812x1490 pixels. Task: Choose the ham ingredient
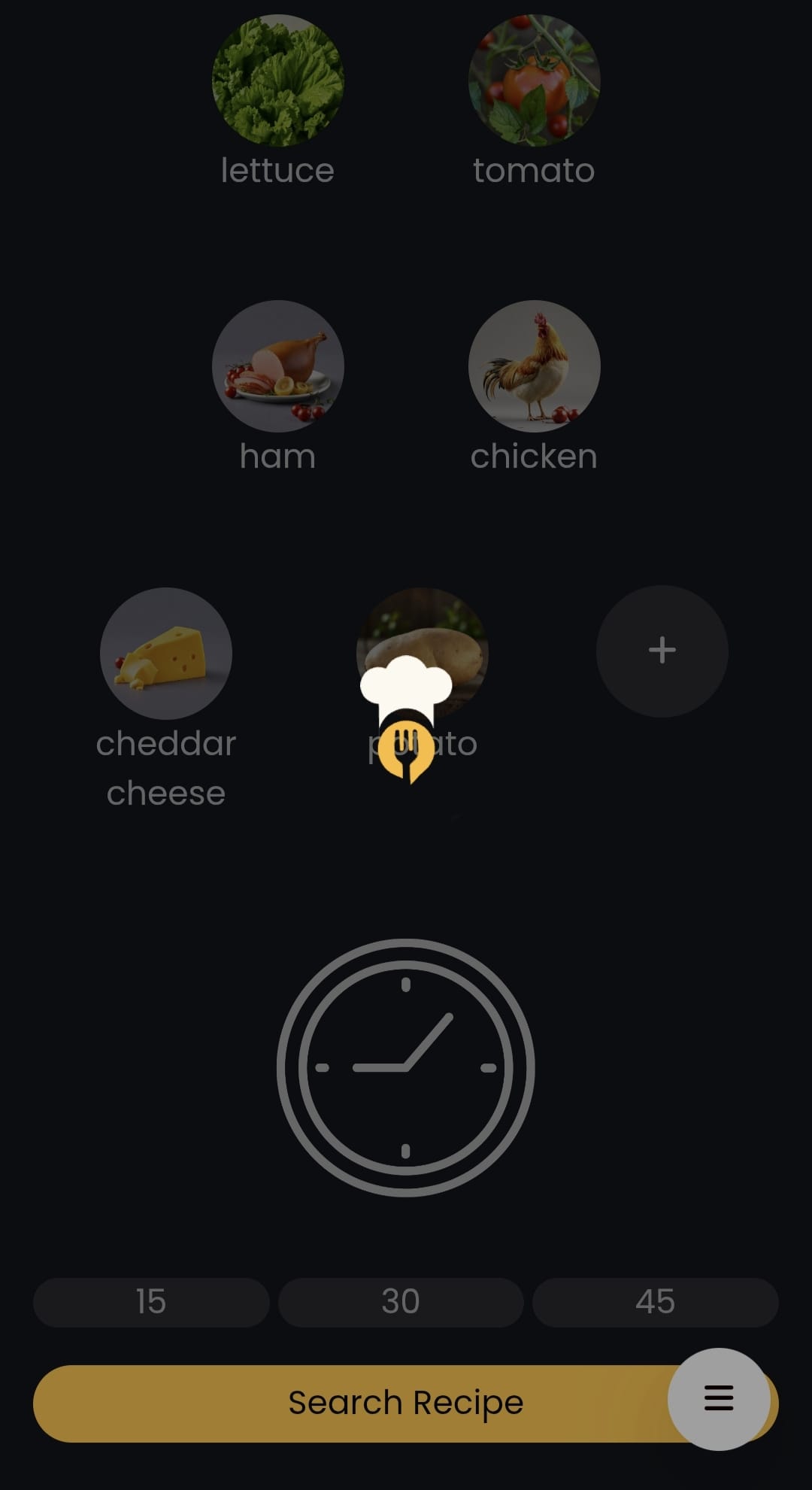[x=277, y=366]
